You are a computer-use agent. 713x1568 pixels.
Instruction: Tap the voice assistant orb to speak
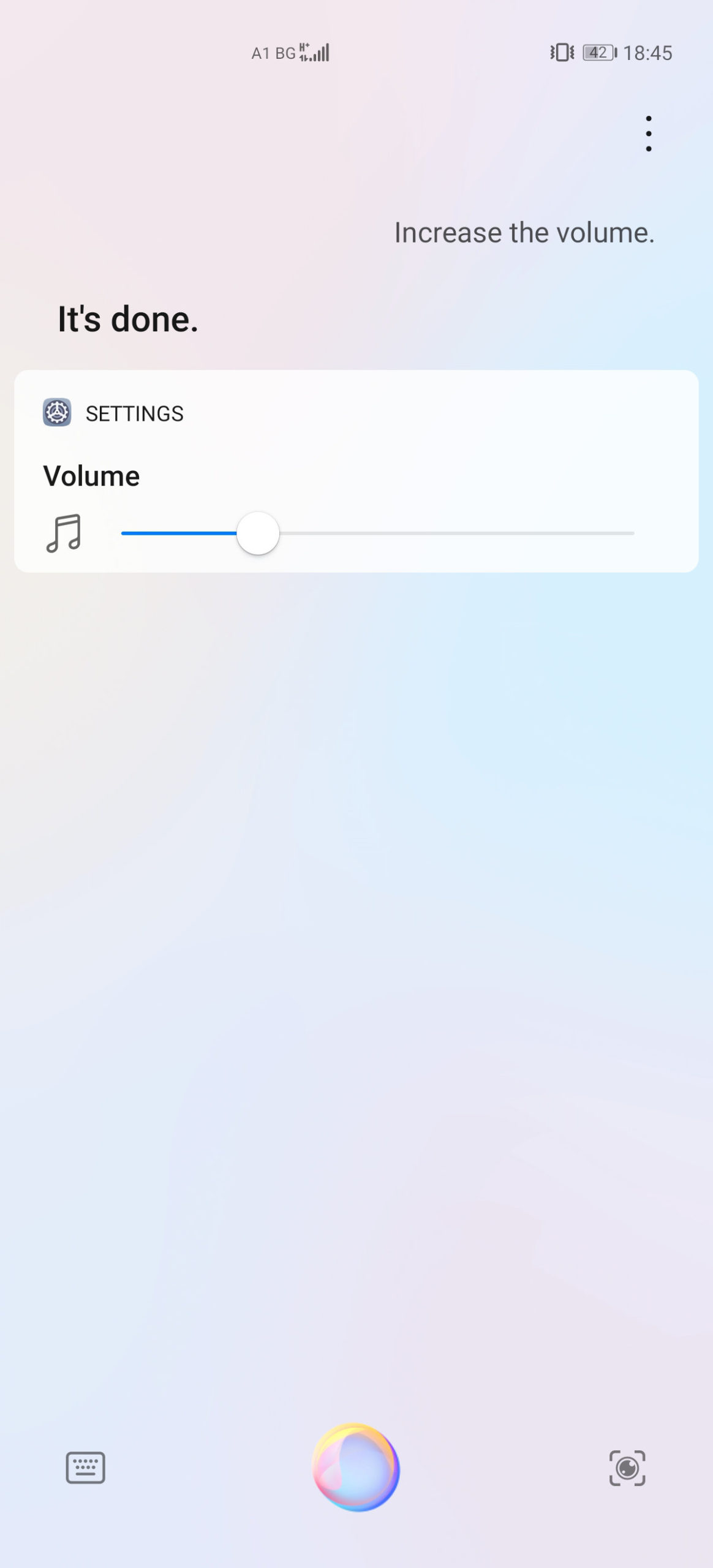coord(356,1467)
